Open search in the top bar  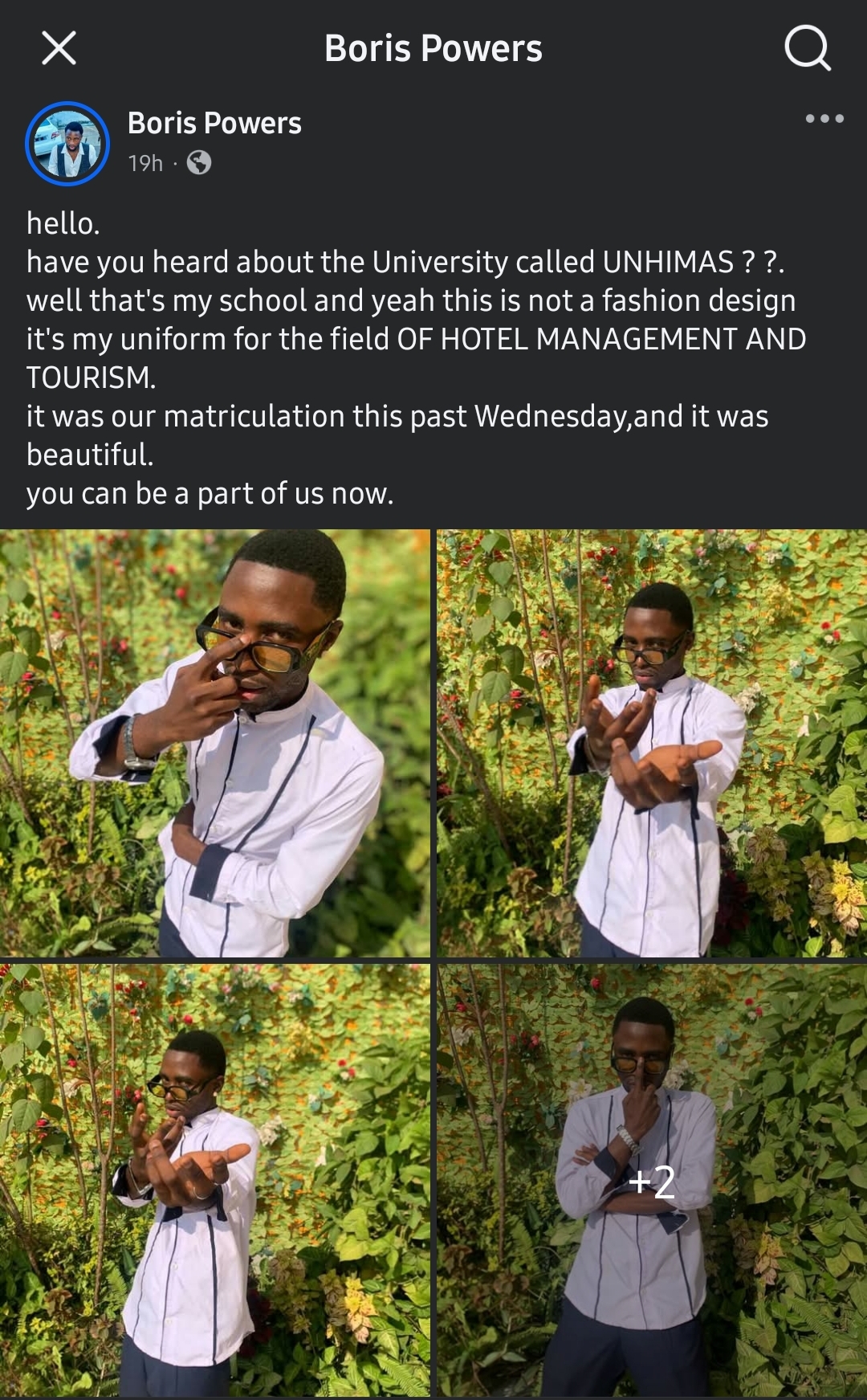807,48
